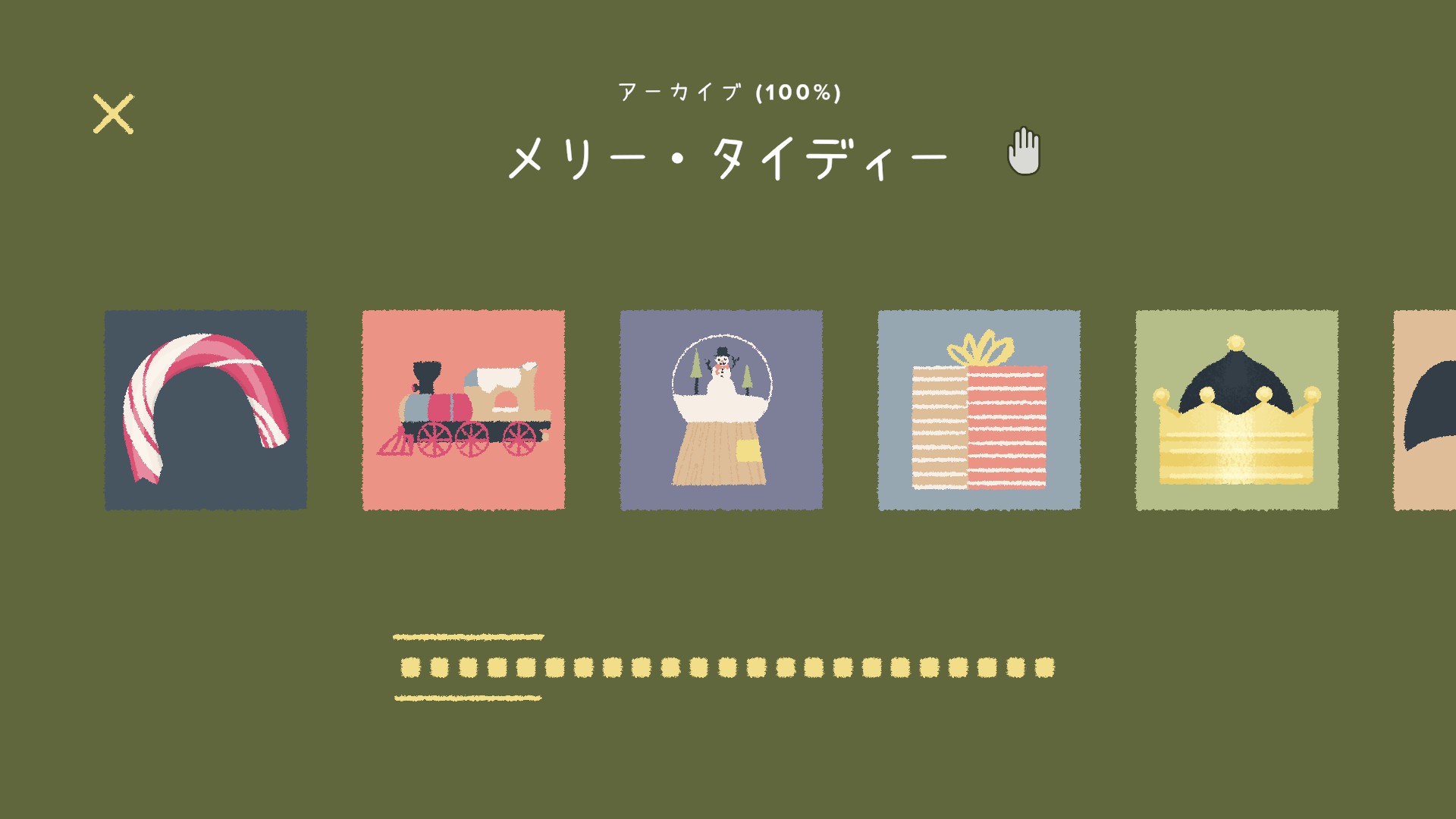Open the candy cane item
Viewport: 1456px width, 819px height.
pos(206,409)
